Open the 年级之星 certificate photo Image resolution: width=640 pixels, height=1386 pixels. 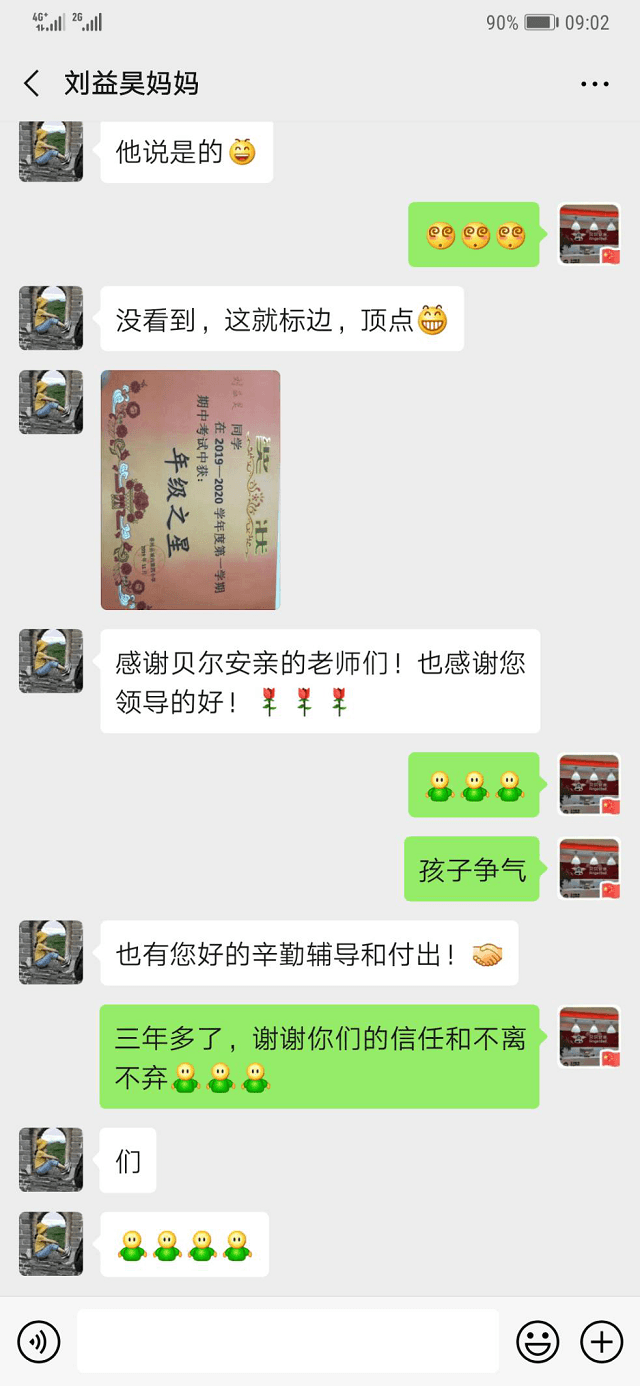point(190,489)
